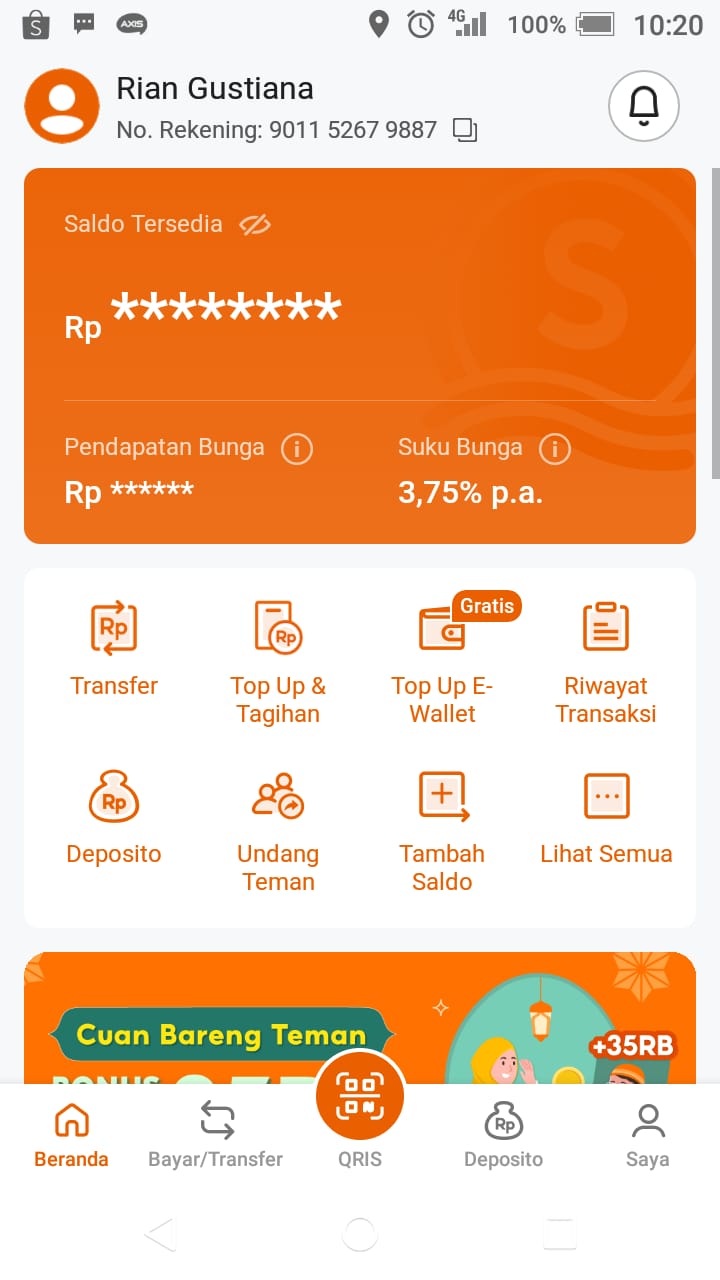
Task: Open the notifications bell
Action: coord(644,106)
